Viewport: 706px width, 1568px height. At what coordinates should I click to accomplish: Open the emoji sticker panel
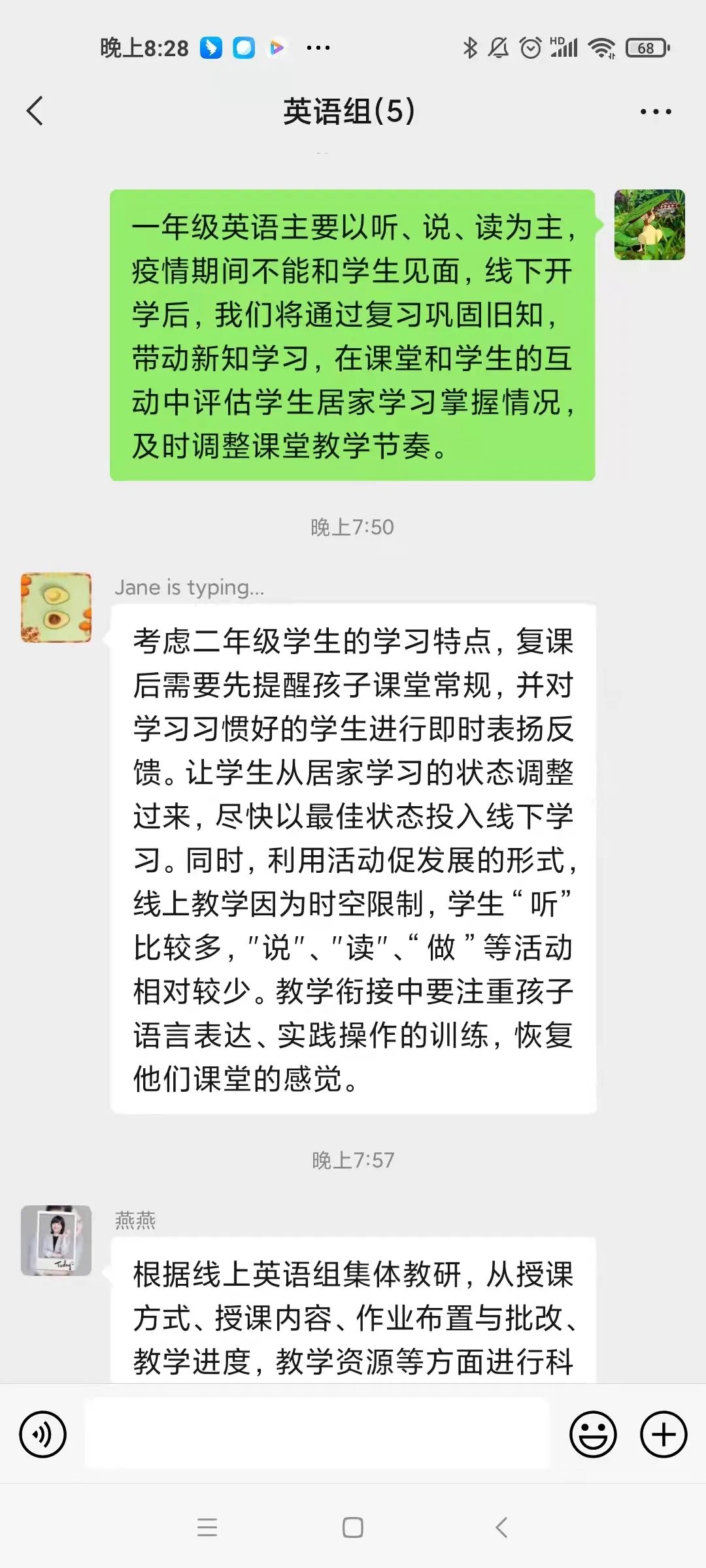[x=593, y=1435]
